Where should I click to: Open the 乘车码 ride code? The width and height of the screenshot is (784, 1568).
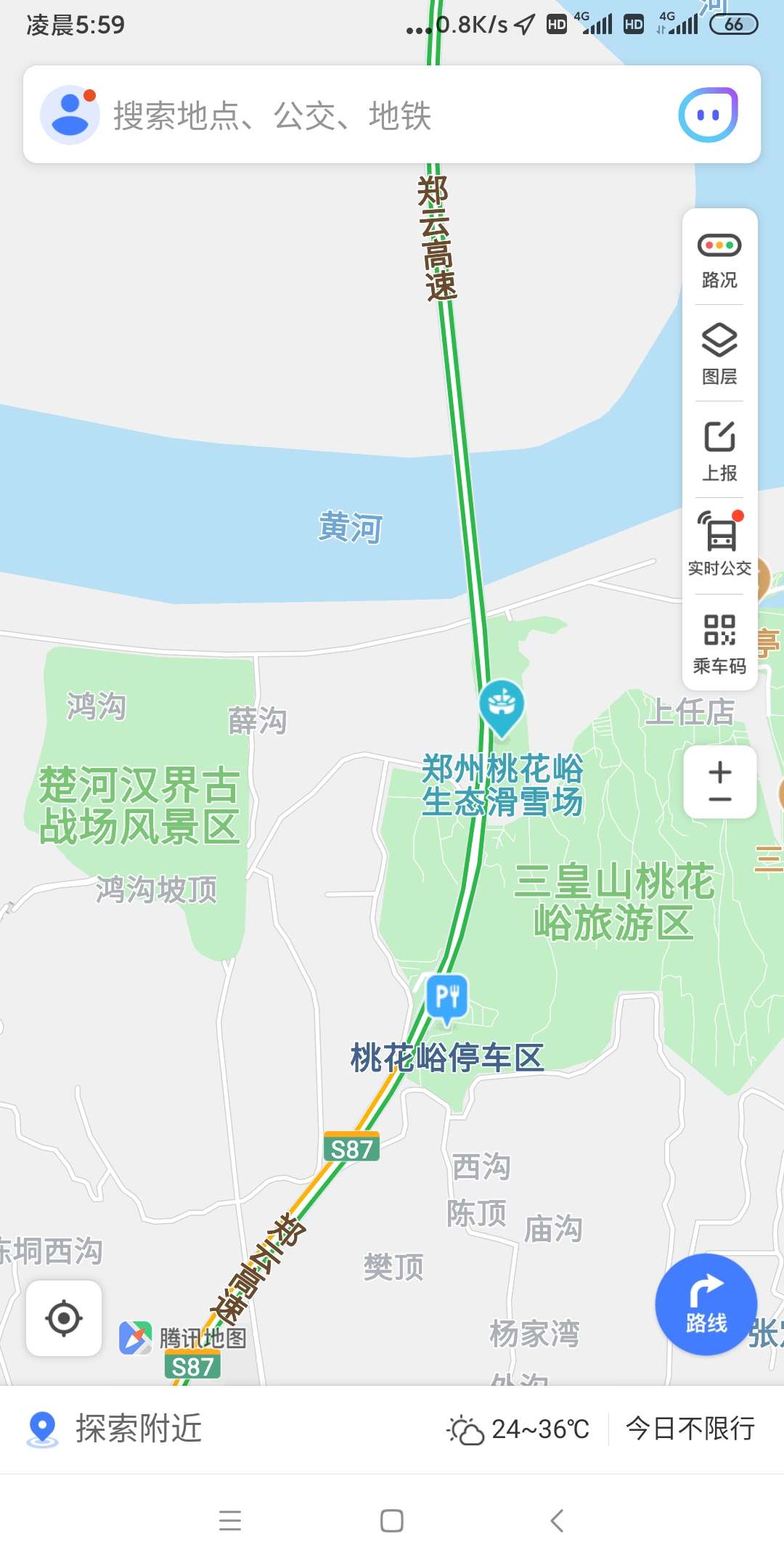719,644
